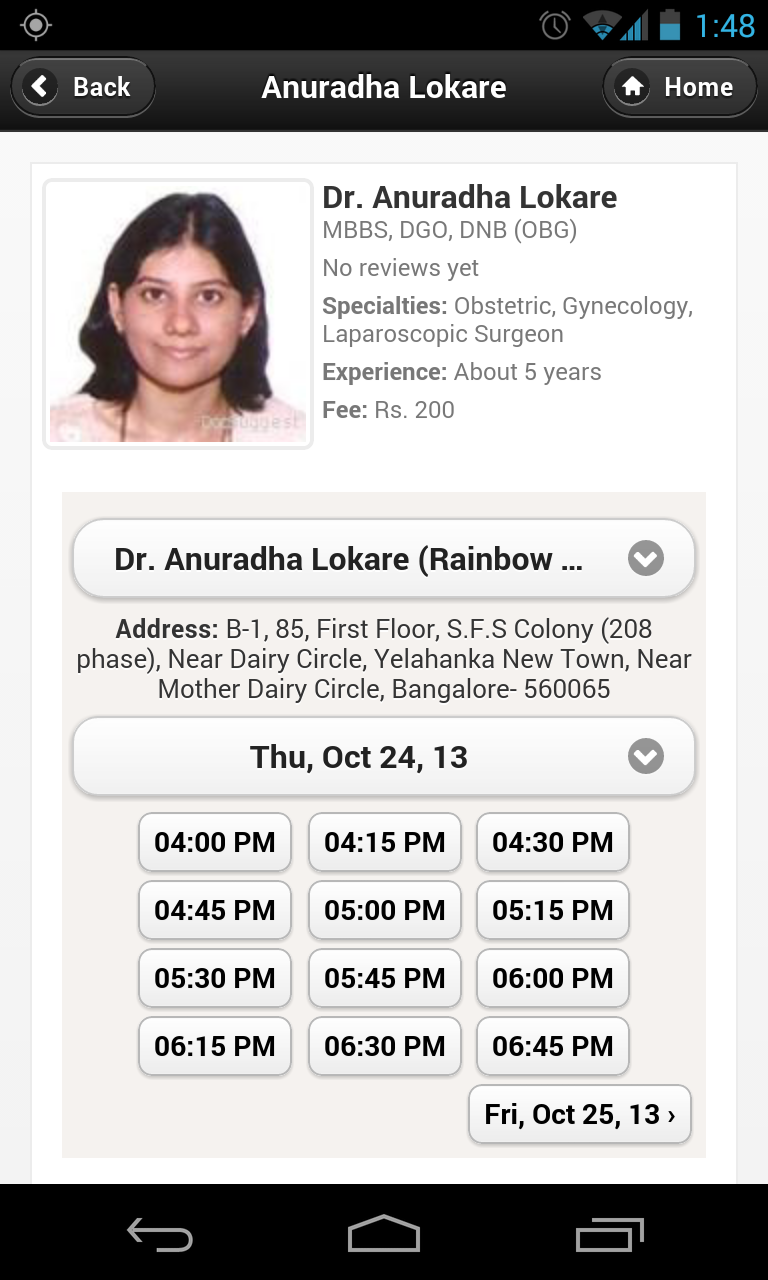Book the 04:15 PM appointment slot
The height and width of the screenshot is (1280, 768).
(x=385, y=842)
